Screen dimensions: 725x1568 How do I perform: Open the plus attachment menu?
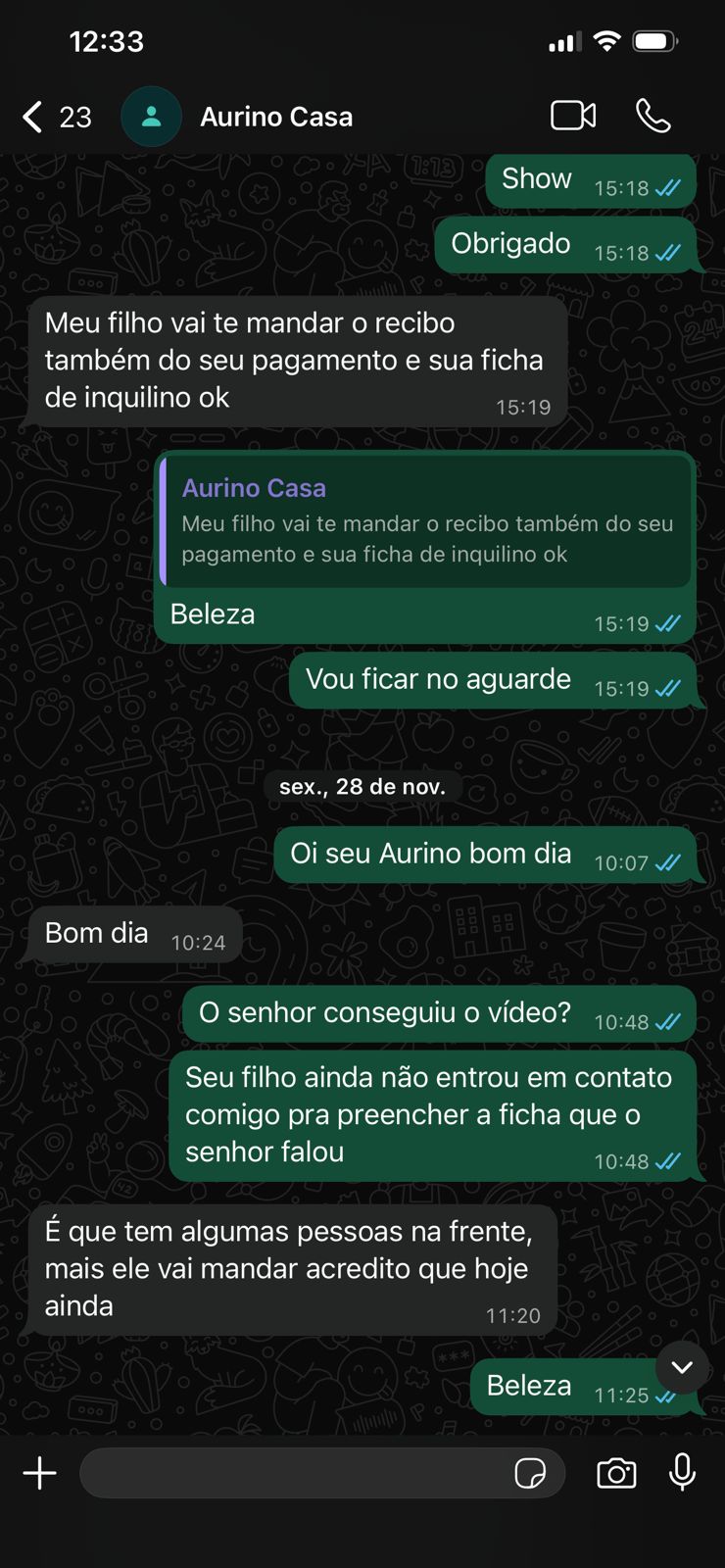(x=40, y=1473)
